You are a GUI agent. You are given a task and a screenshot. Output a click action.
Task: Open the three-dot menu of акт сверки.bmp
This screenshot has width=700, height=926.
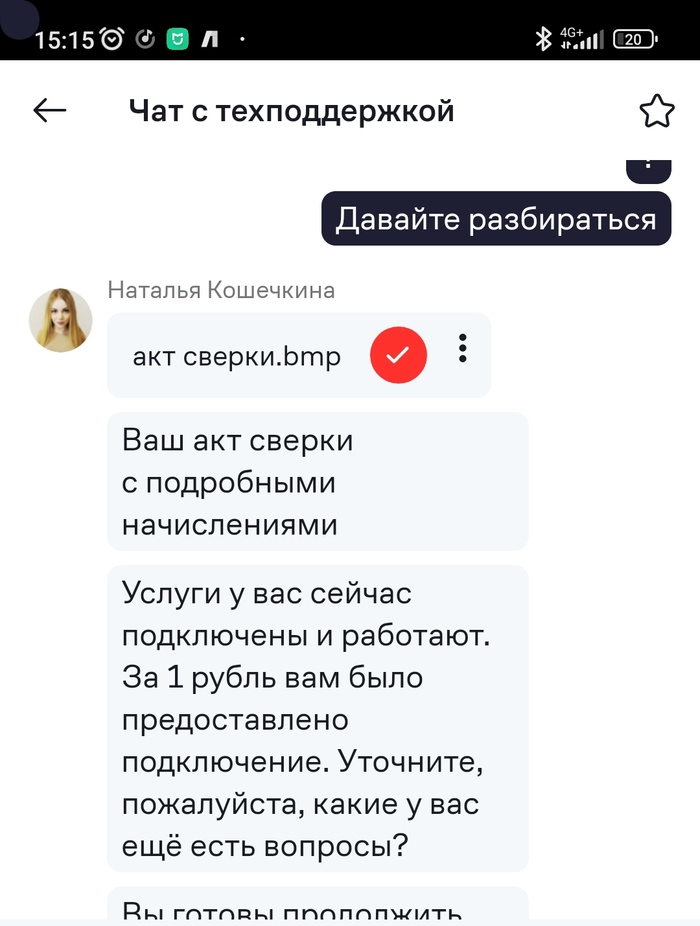(461, 348)
